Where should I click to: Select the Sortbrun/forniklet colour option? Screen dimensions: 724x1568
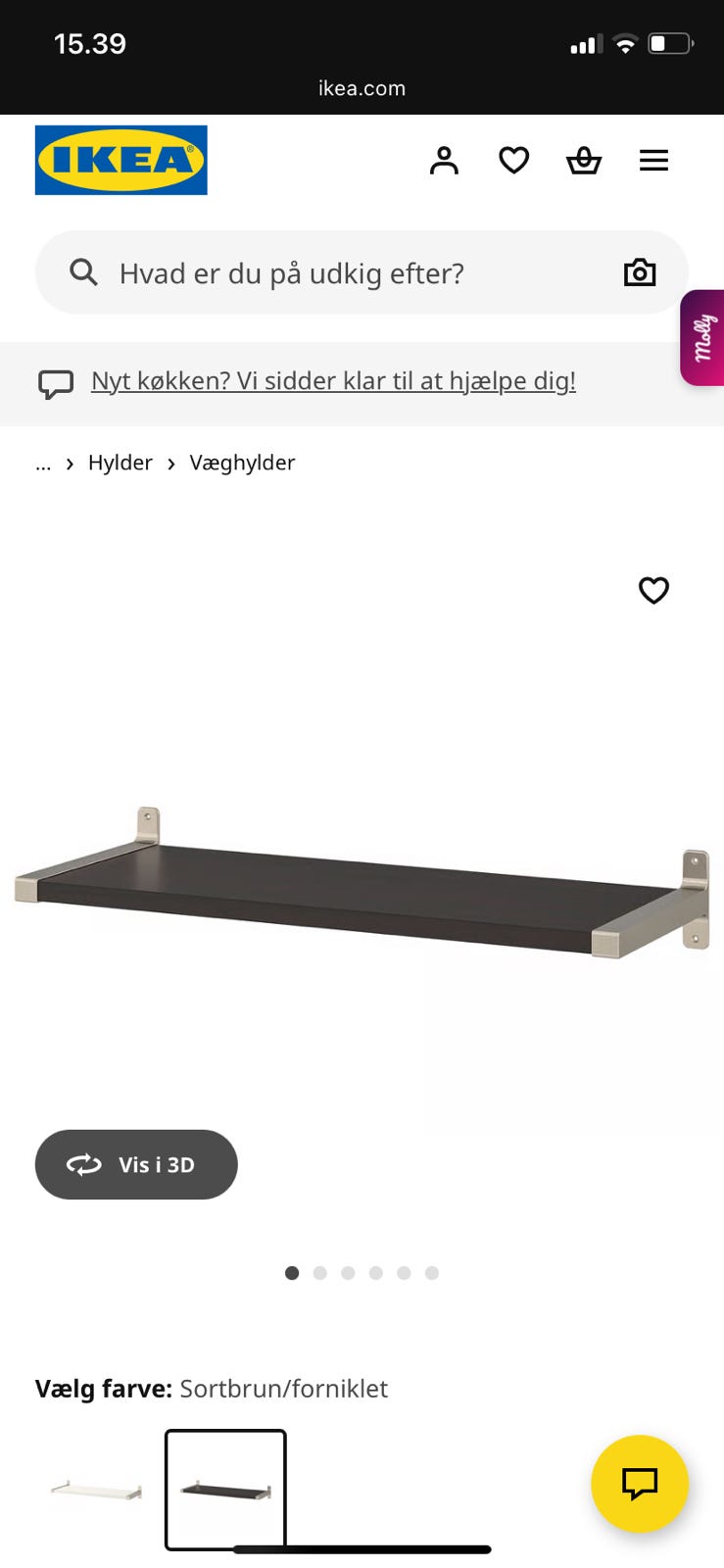225,1490
